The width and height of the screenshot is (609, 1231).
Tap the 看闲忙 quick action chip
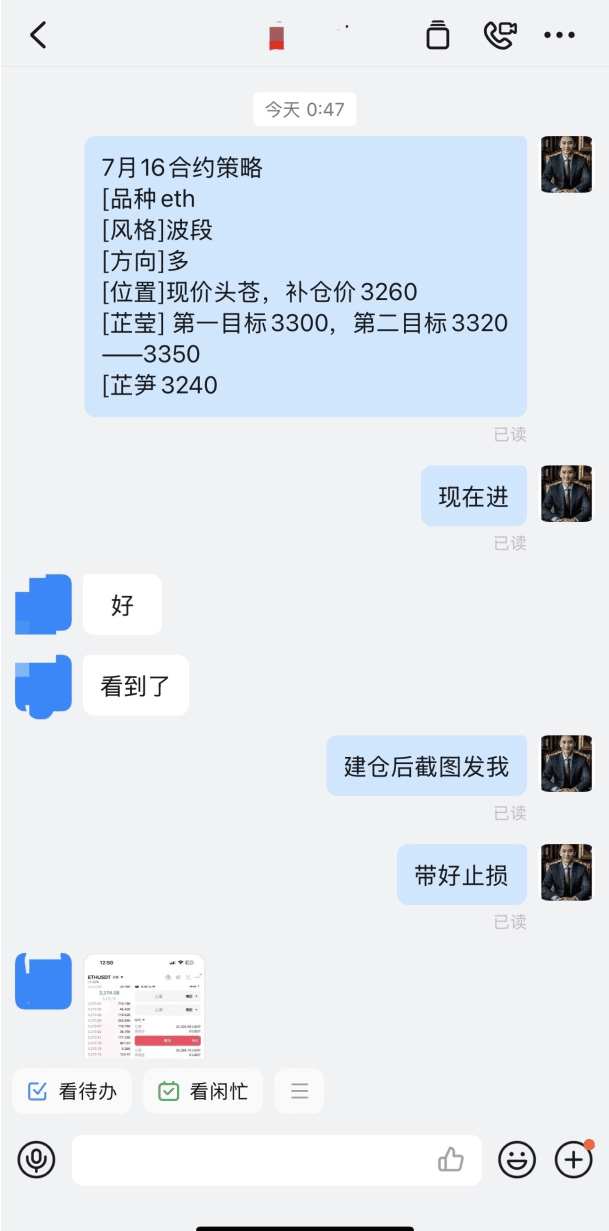click(x=203, y=1091)
